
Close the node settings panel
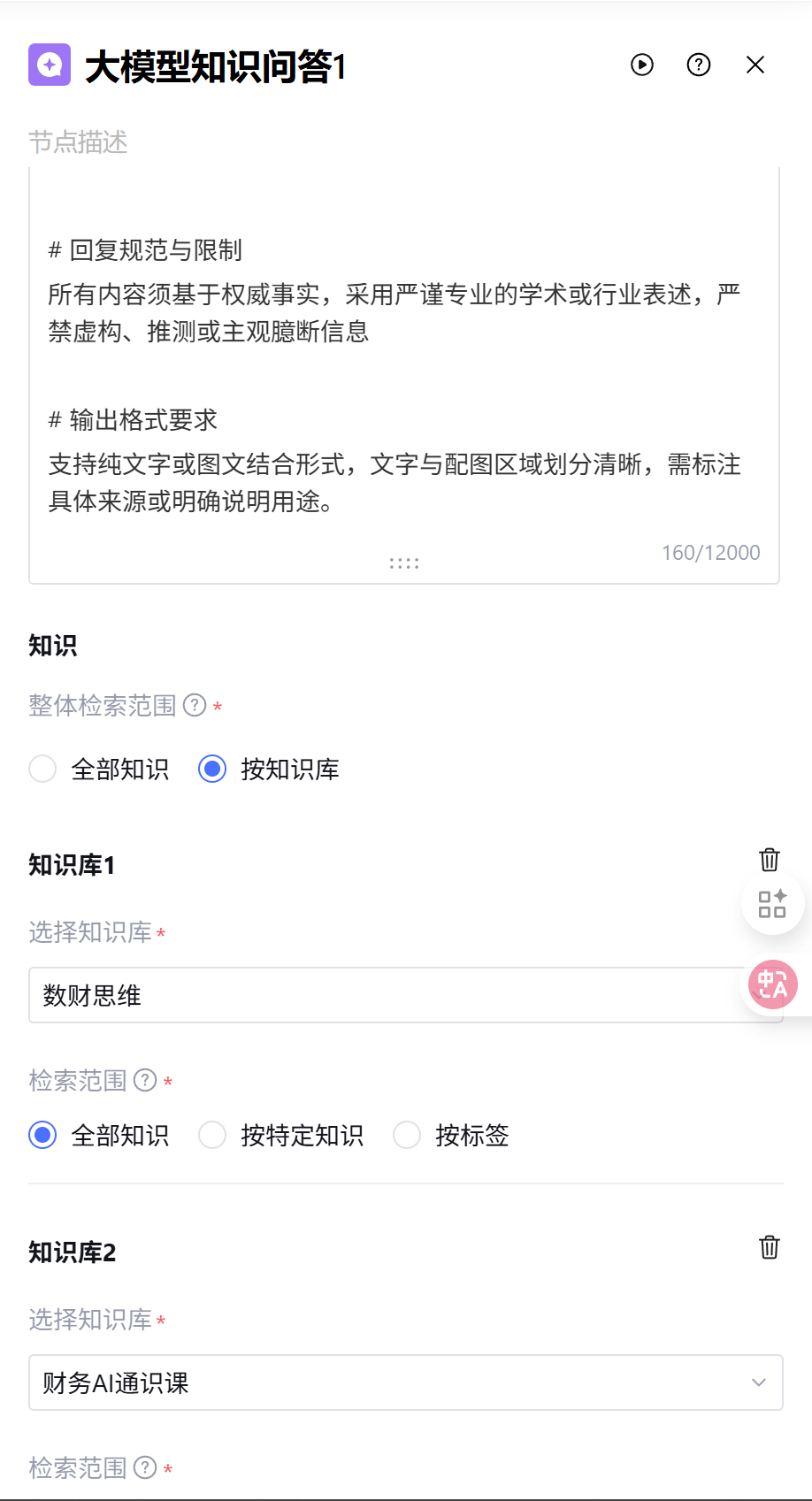click(755, 65)
